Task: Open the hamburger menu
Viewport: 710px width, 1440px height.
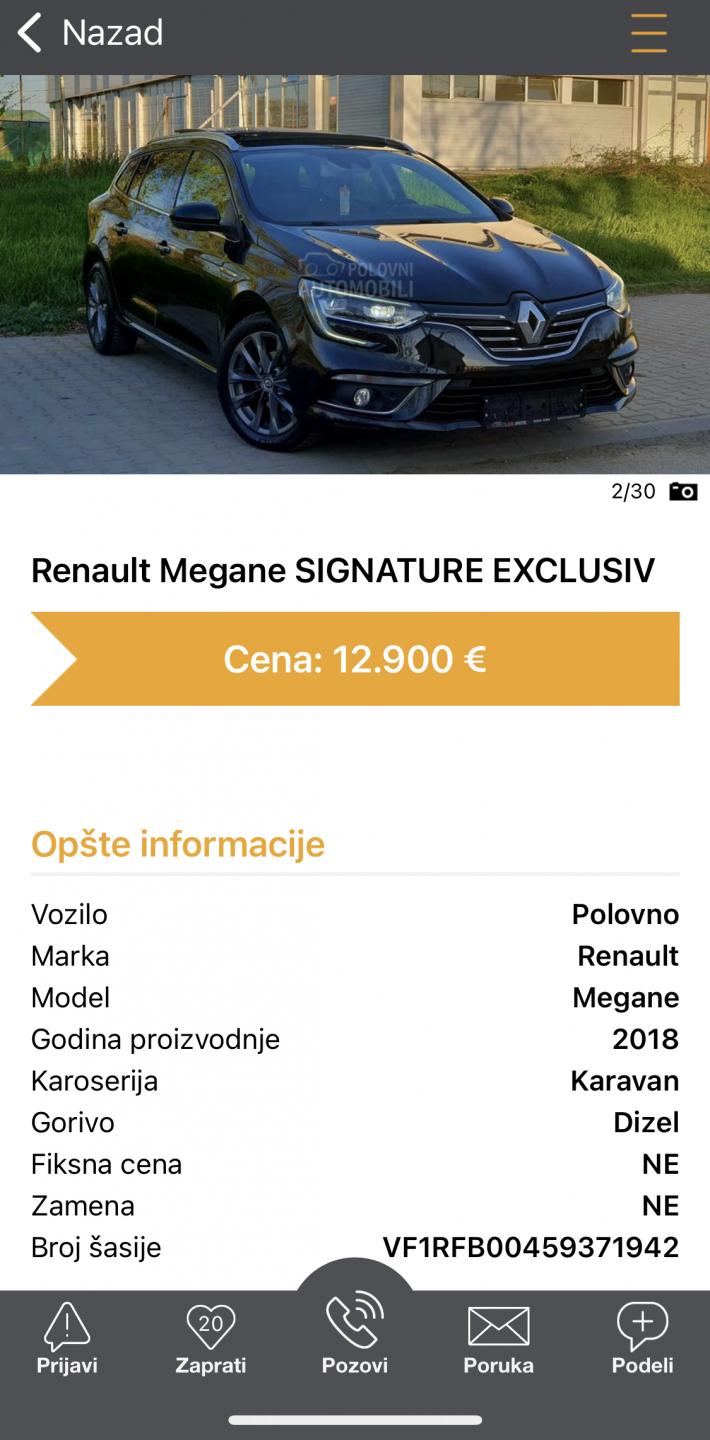Action: 648,33
